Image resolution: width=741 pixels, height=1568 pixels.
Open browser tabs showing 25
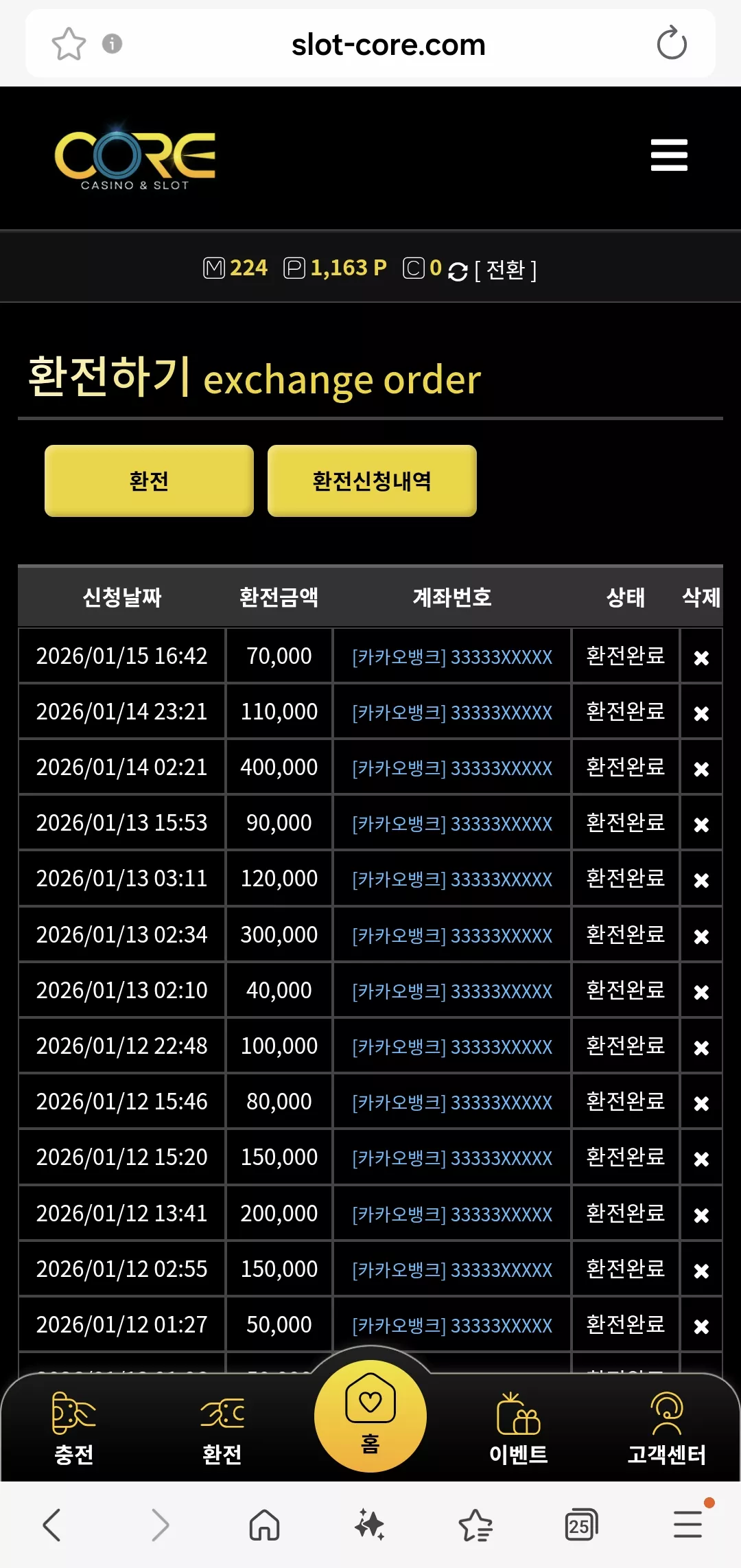pyautogui.click(x=581, y=1525)
